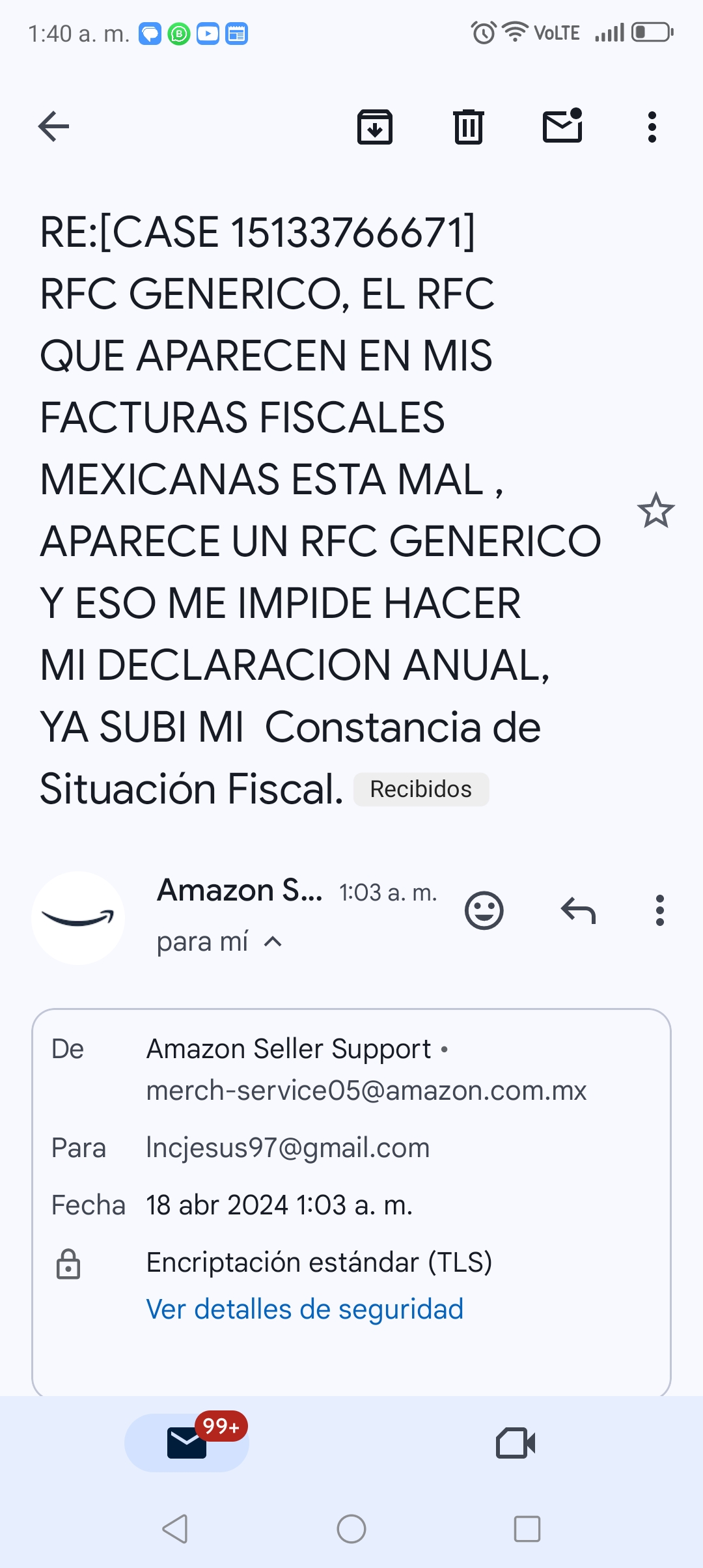Switch to the Mail tab
The image size is (703, 1568).
(x=187, y=1442)
